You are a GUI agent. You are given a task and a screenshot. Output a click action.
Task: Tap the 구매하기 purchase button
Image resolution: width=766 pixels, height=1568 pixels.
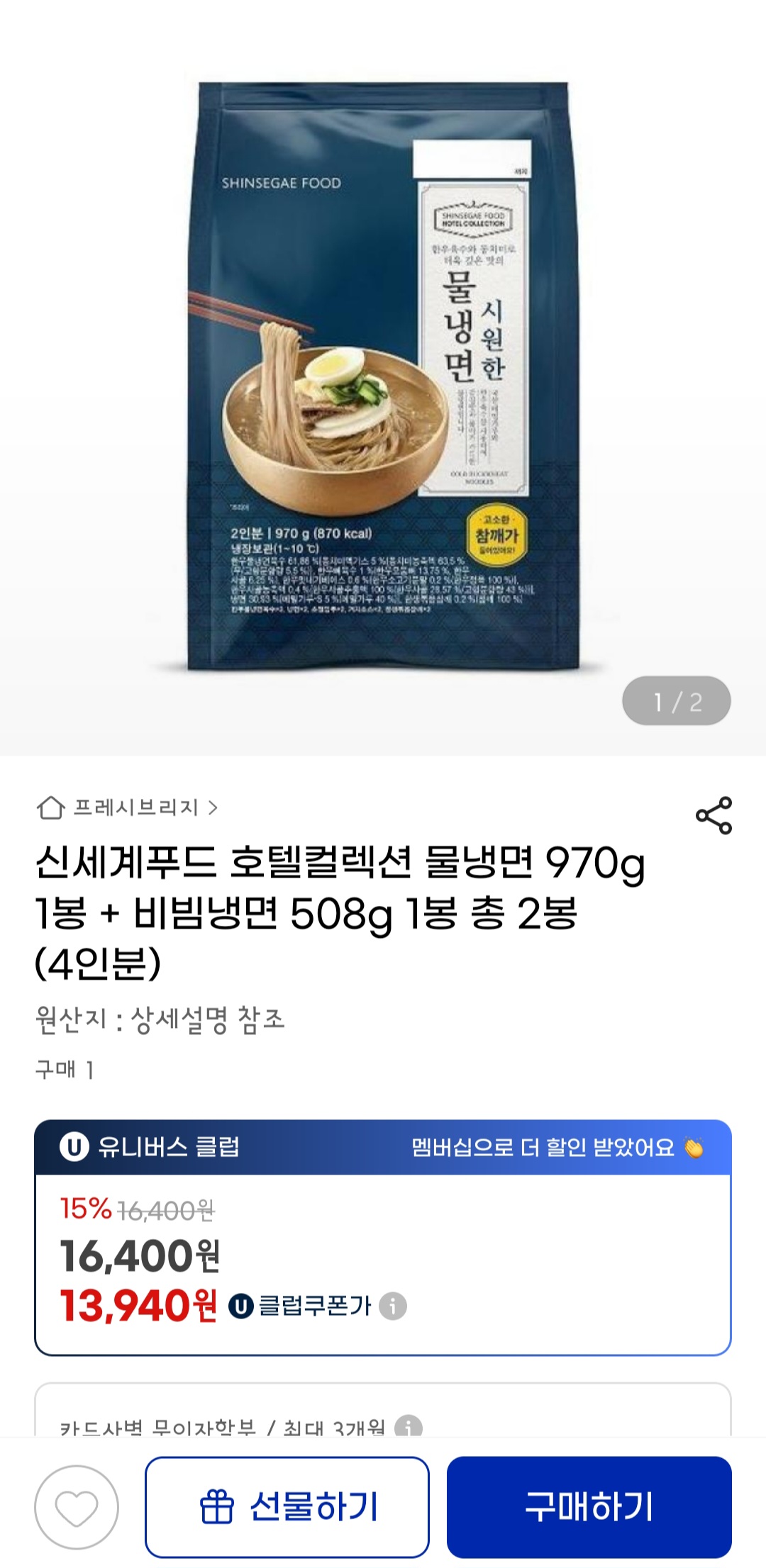pos(589,1506)
